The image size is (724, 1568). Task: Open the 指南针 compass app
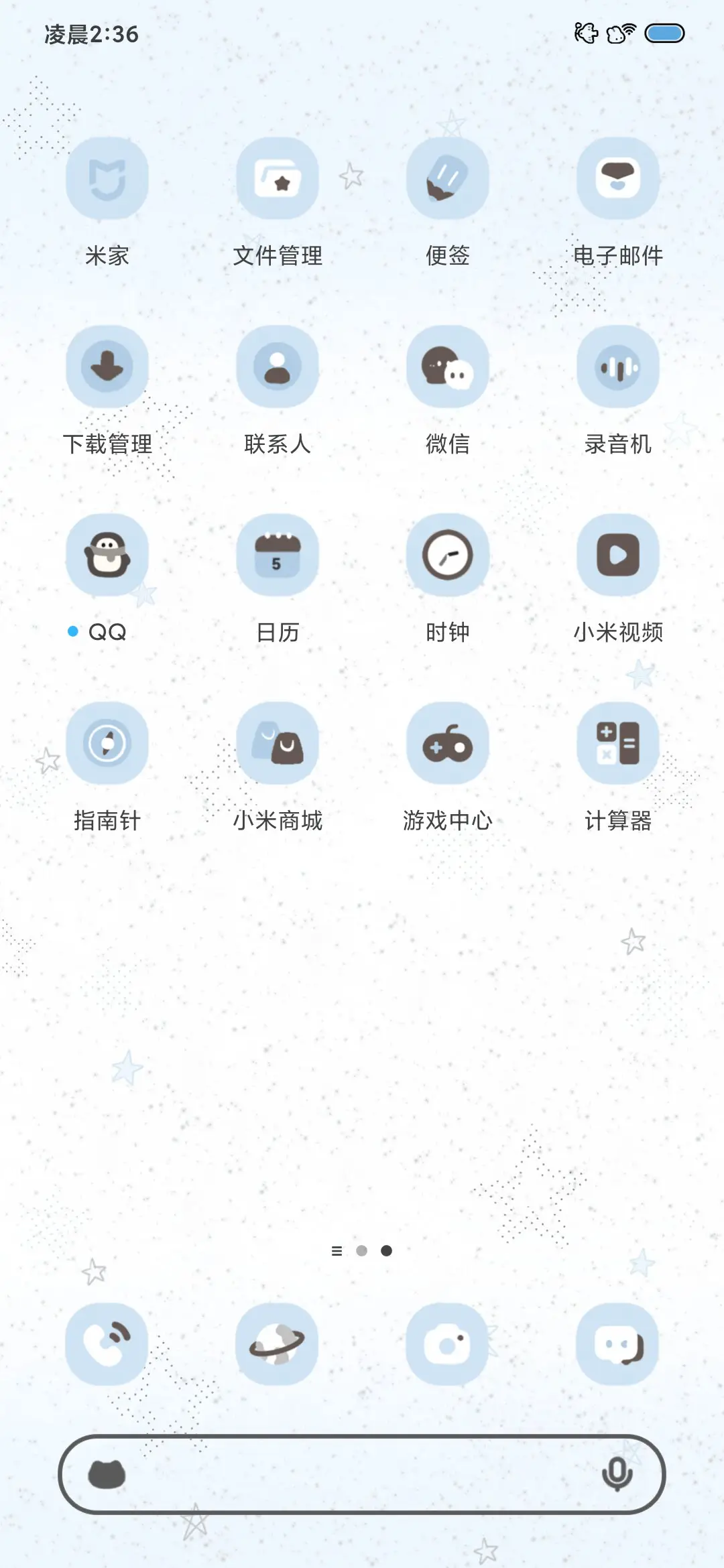(107, 745)
